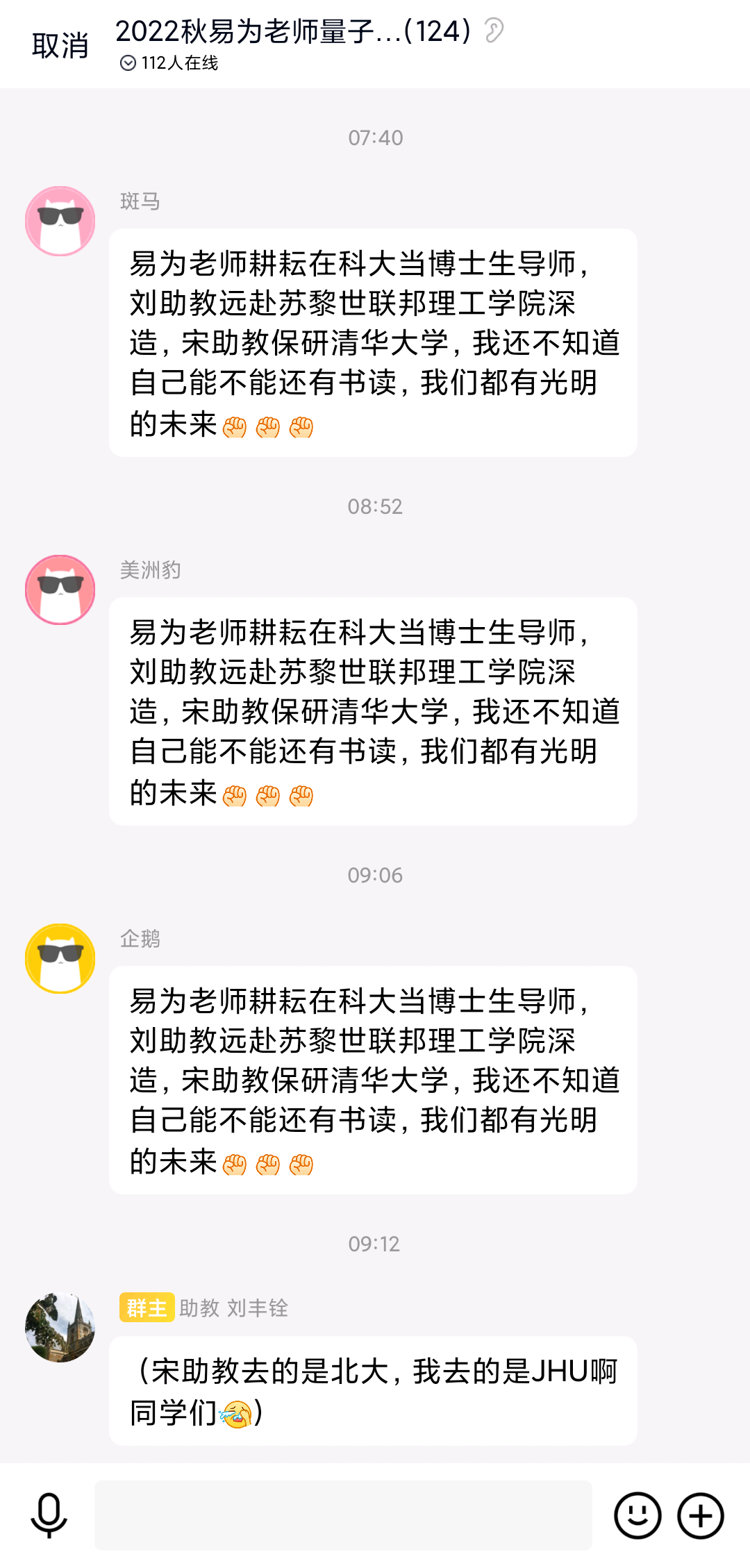Open 助教 刘丰铨's profile avatar
The width and height of the screenshot is (750, 1568).
(60, 1327)
